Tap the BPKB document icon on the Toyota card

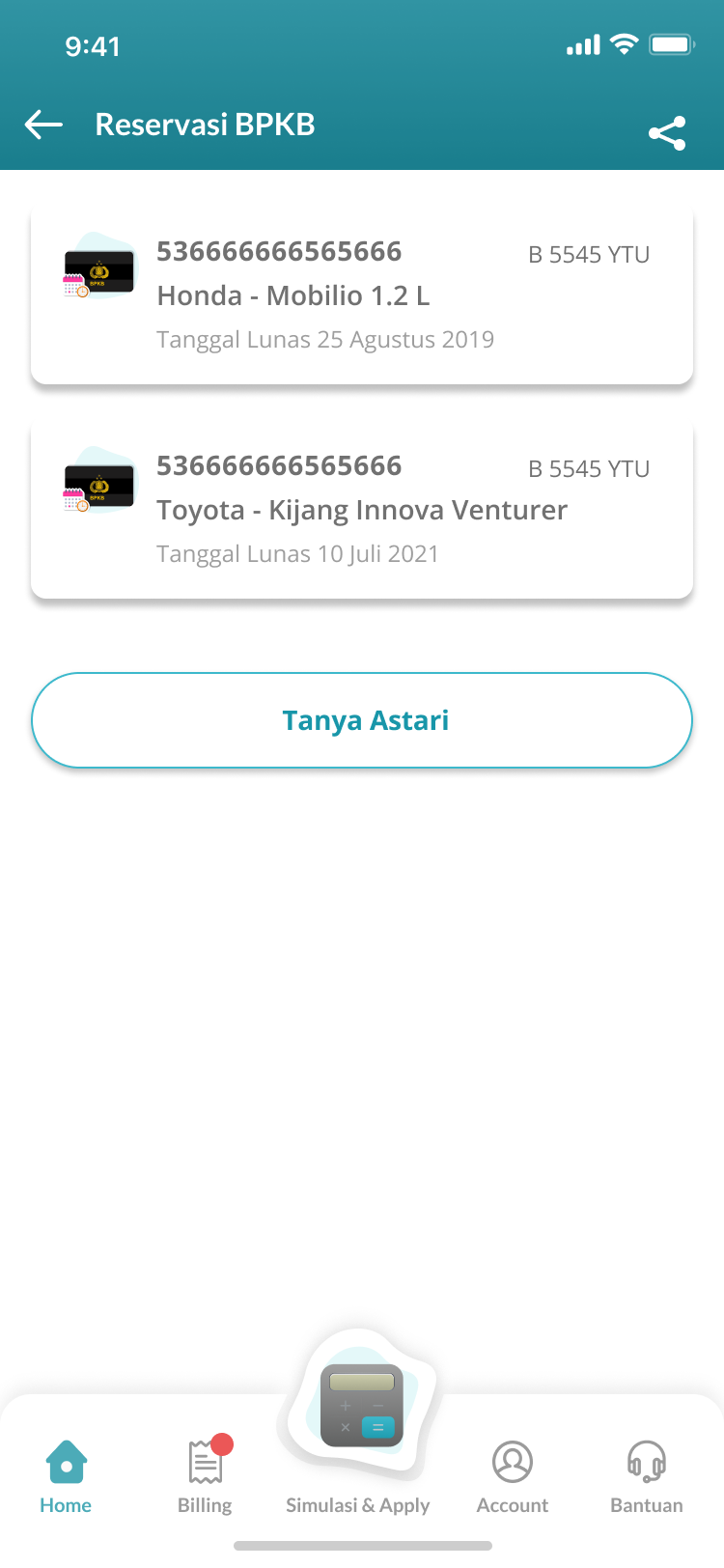click(x=97, y=486)
